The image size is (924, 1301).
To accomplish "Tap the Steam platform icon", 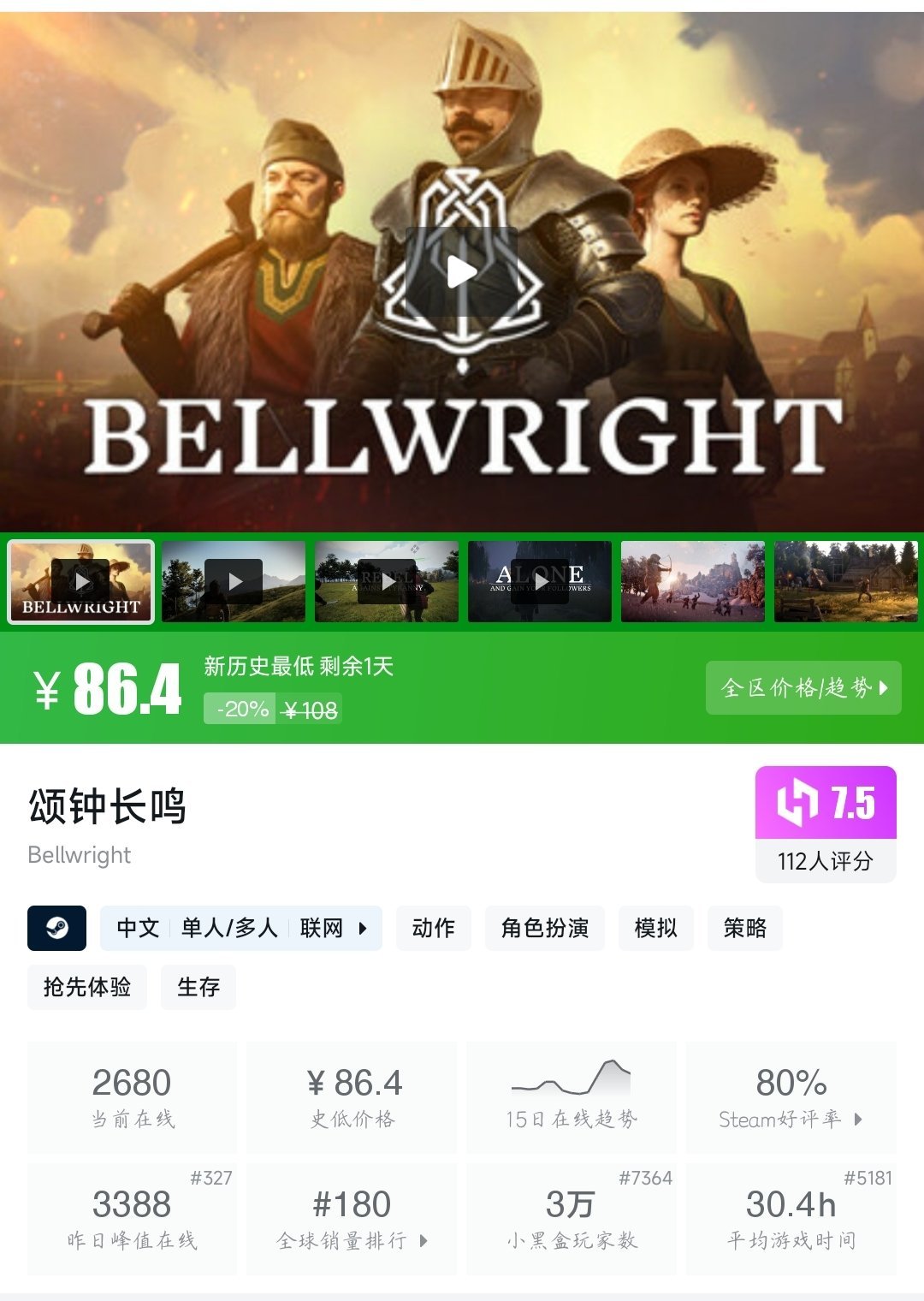I will coord(57,928).
